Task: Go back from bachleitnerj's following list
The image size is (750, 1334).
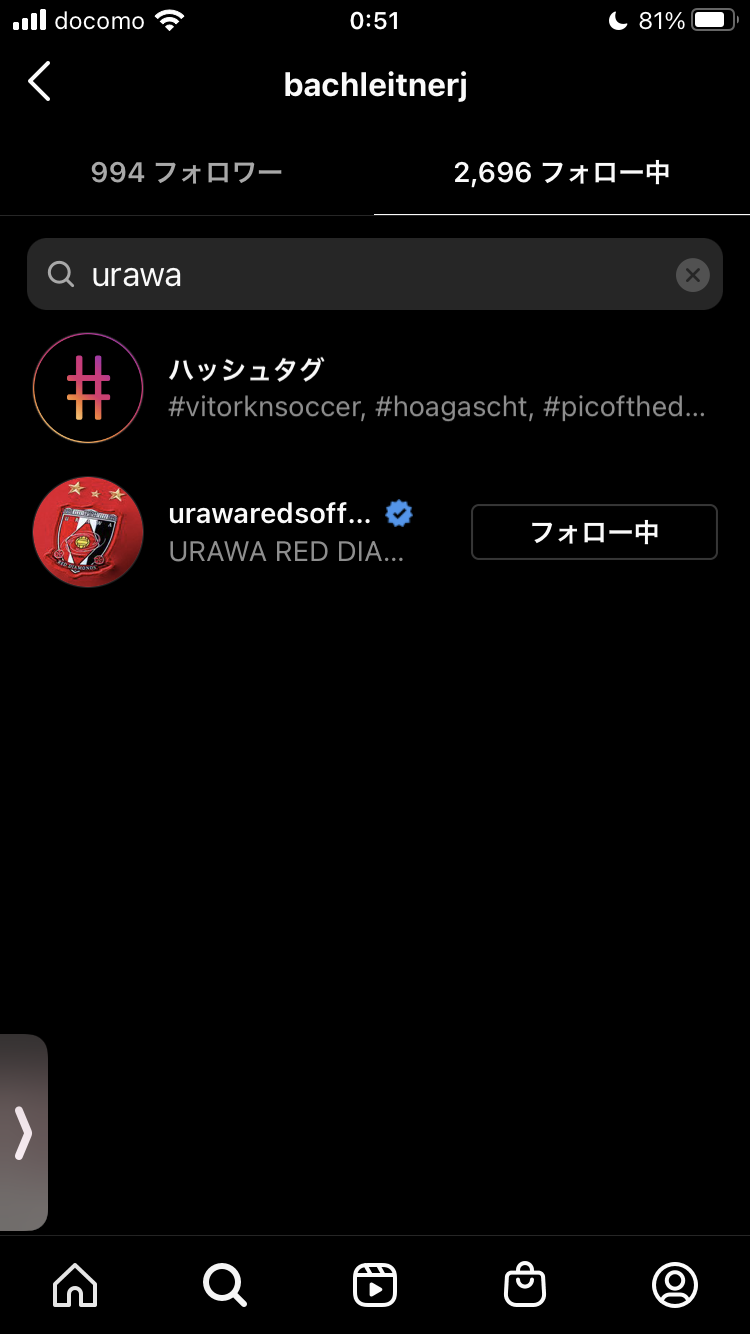Action: pyautogui.click(x=40, y=82)
